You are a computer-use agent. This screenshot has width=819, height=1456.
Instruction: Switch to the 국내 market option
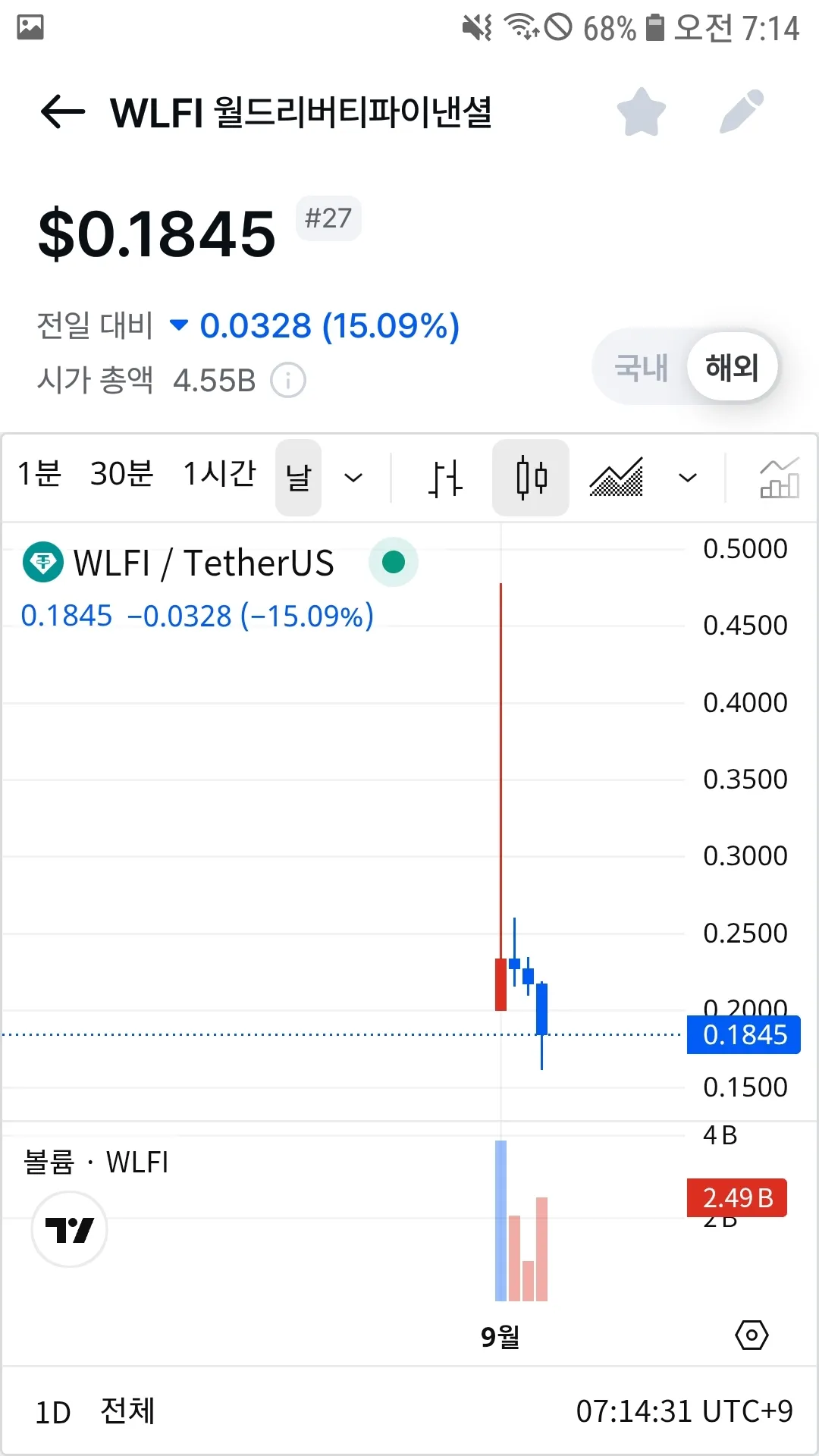tap(641, 368)
